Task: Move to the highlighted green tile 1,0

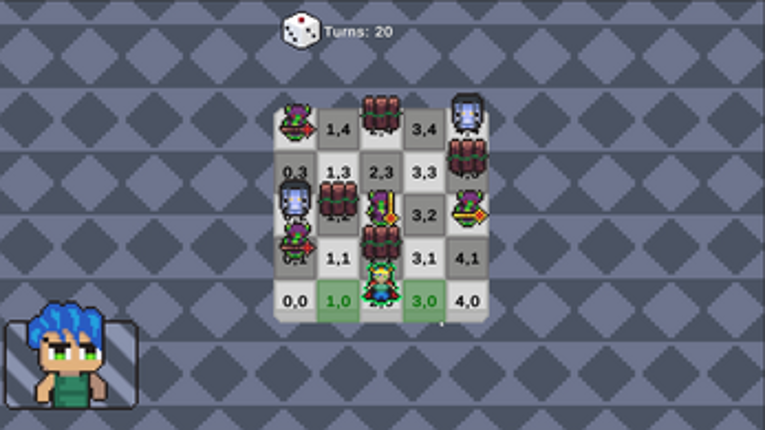Action: click(338, 301)
